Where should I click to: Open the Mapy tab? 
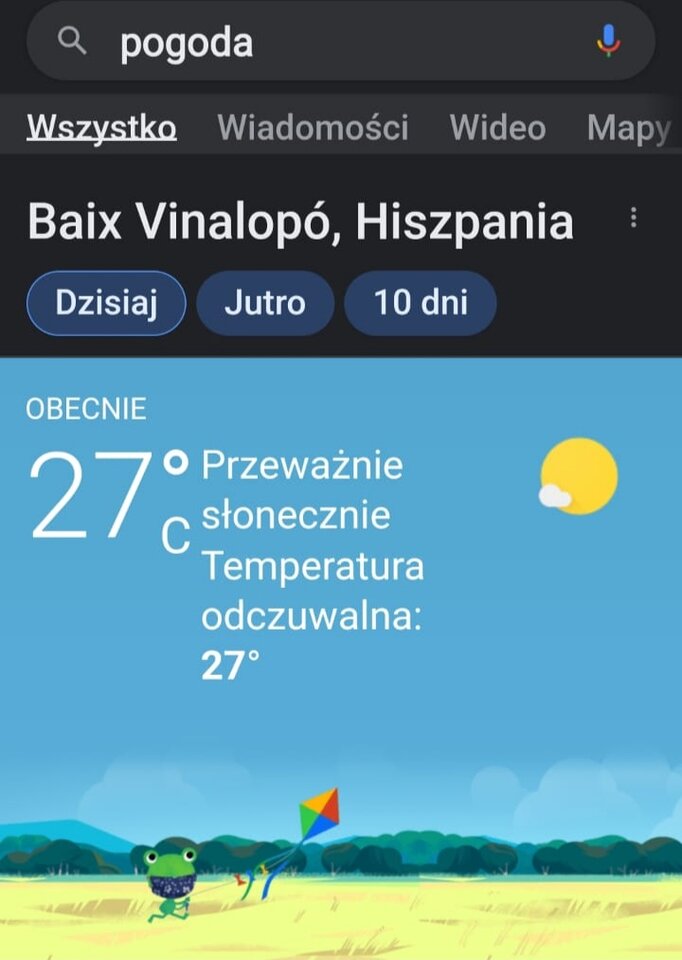[628, 128]
